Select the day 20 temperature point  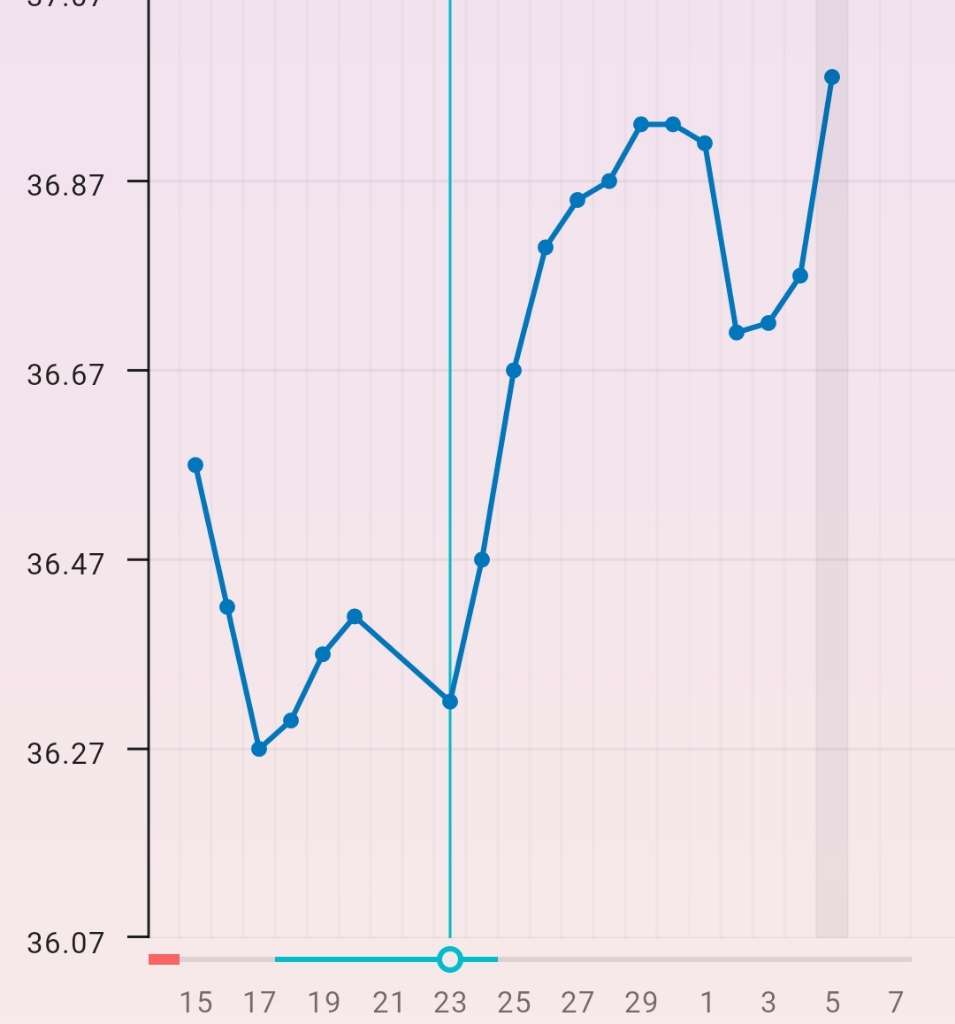click(354, 617)
